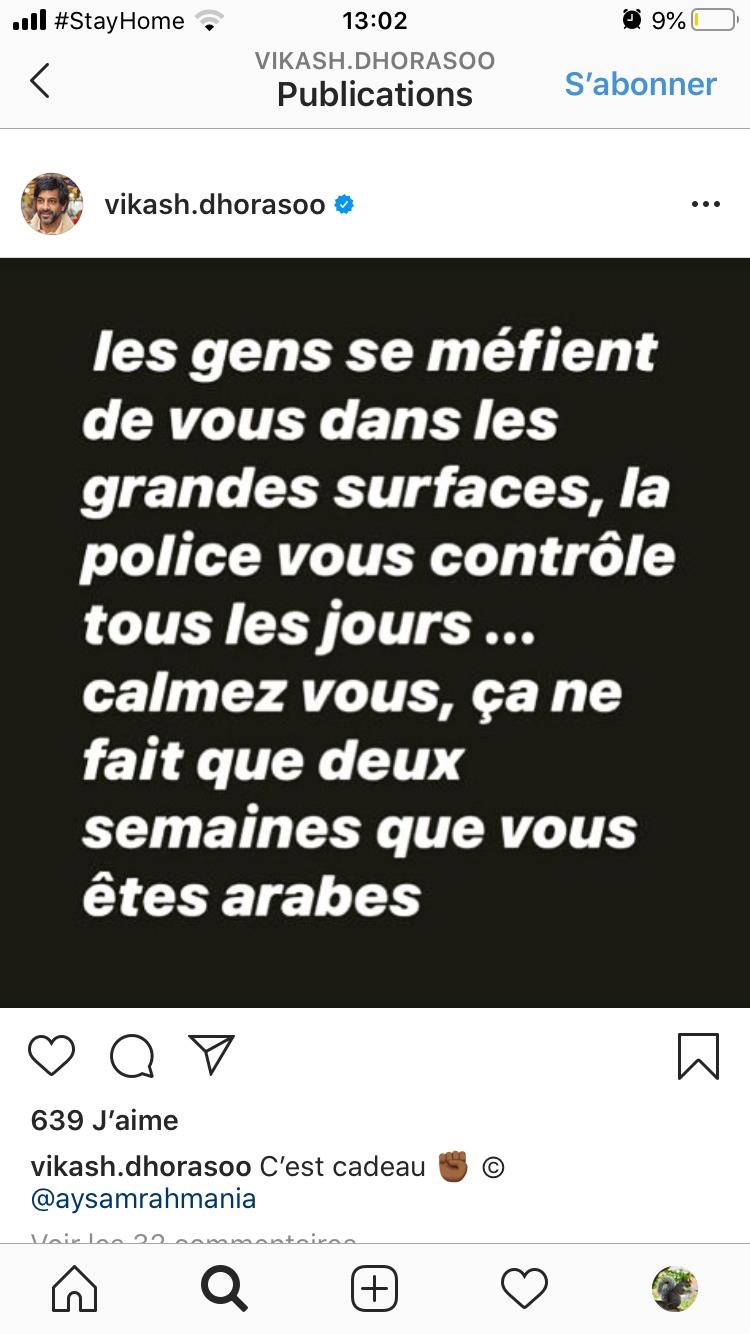750x1334 pixels.
Task: Switch to the Search tab
Action: [224, 1289]
